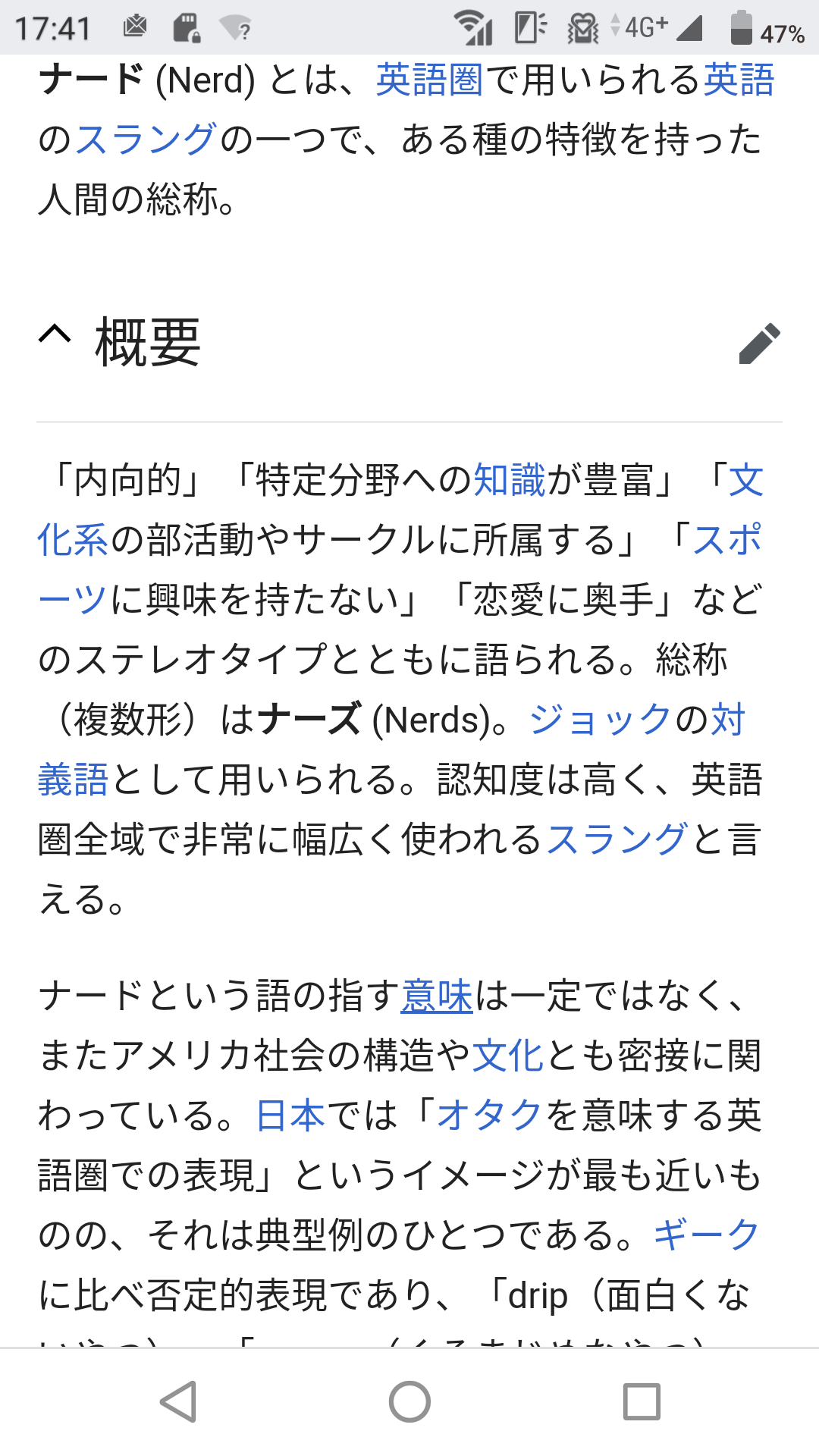Follow the 対義語 link
The image size is (819, 1456).
click(73, 780)
